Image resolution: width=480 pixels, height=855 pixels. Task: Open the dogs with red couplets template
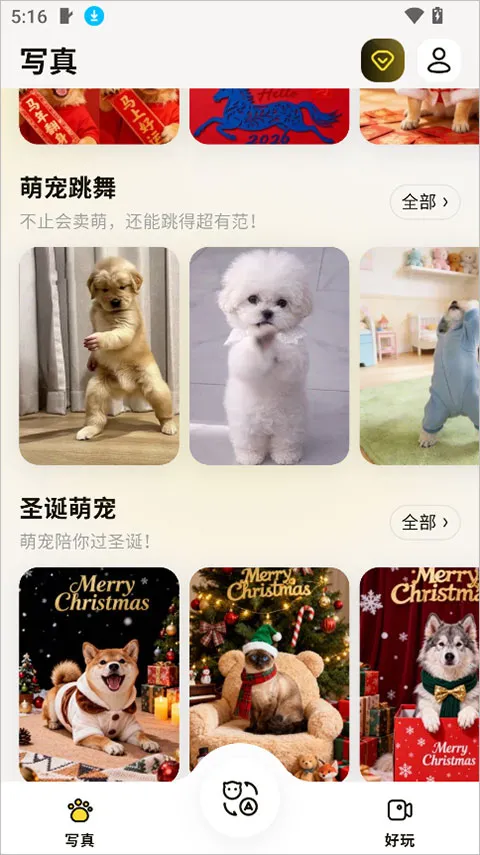[99, 116]
